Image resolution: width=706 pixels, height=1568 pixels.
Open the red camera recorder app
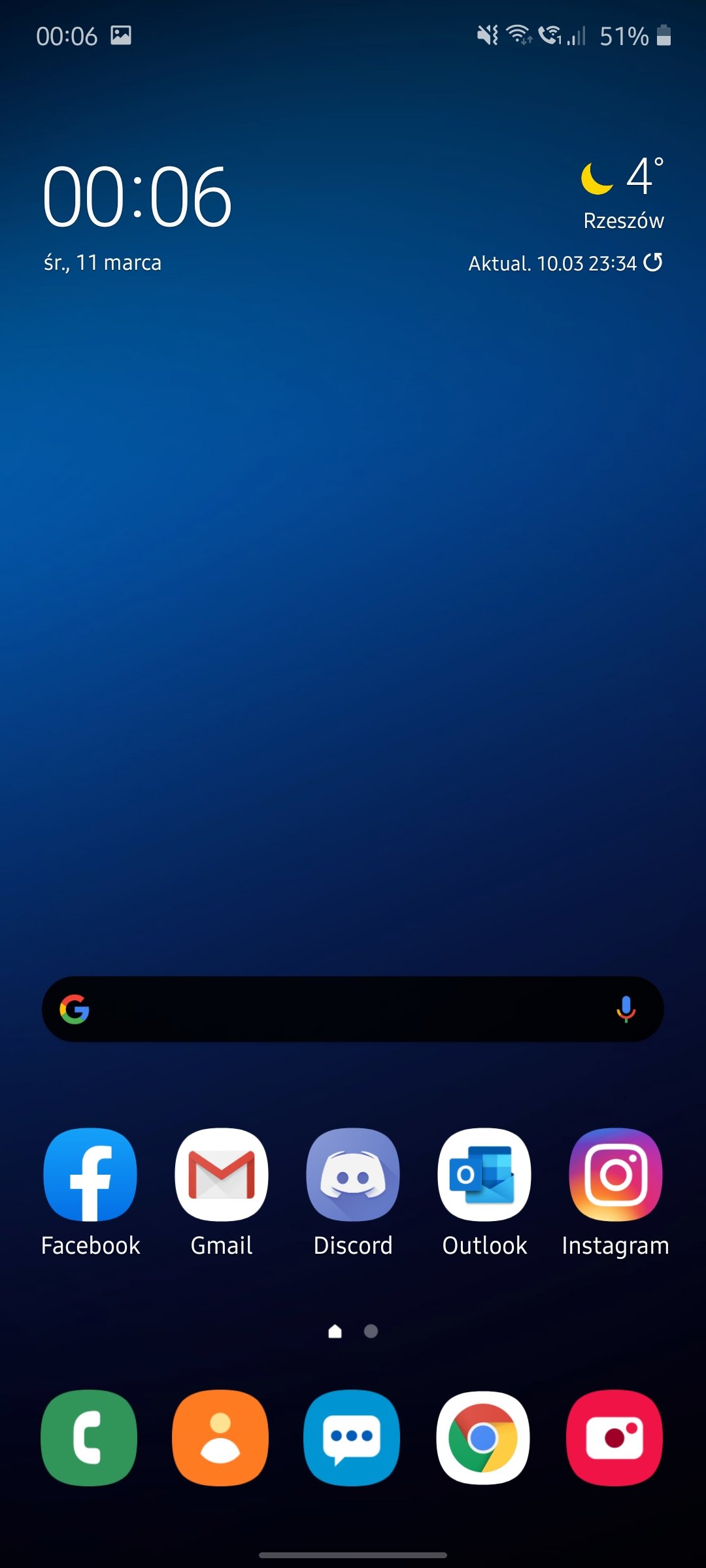pyautogui.click(x=614, y=1438)
